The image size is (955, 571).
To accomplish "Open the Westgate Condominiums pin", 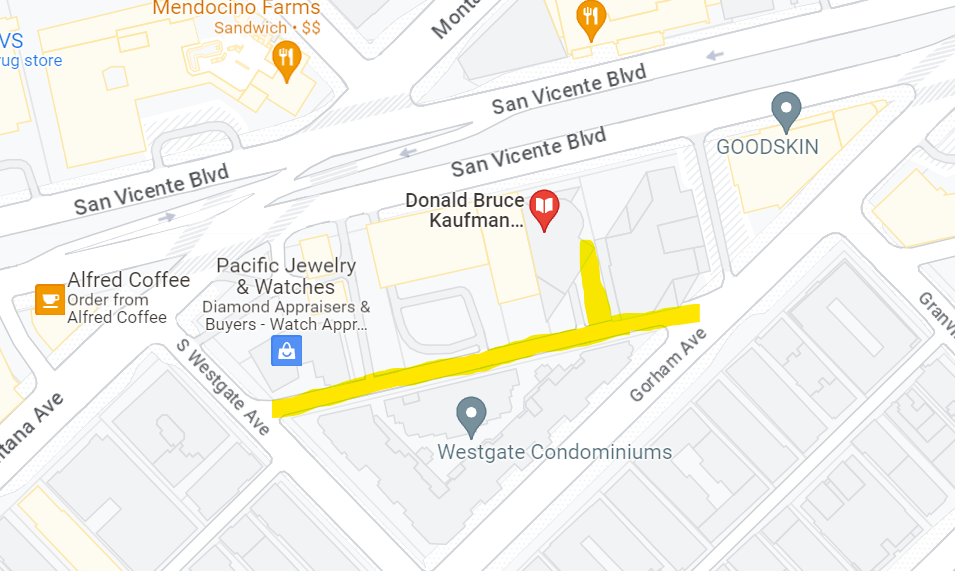I will coord(470,414).
